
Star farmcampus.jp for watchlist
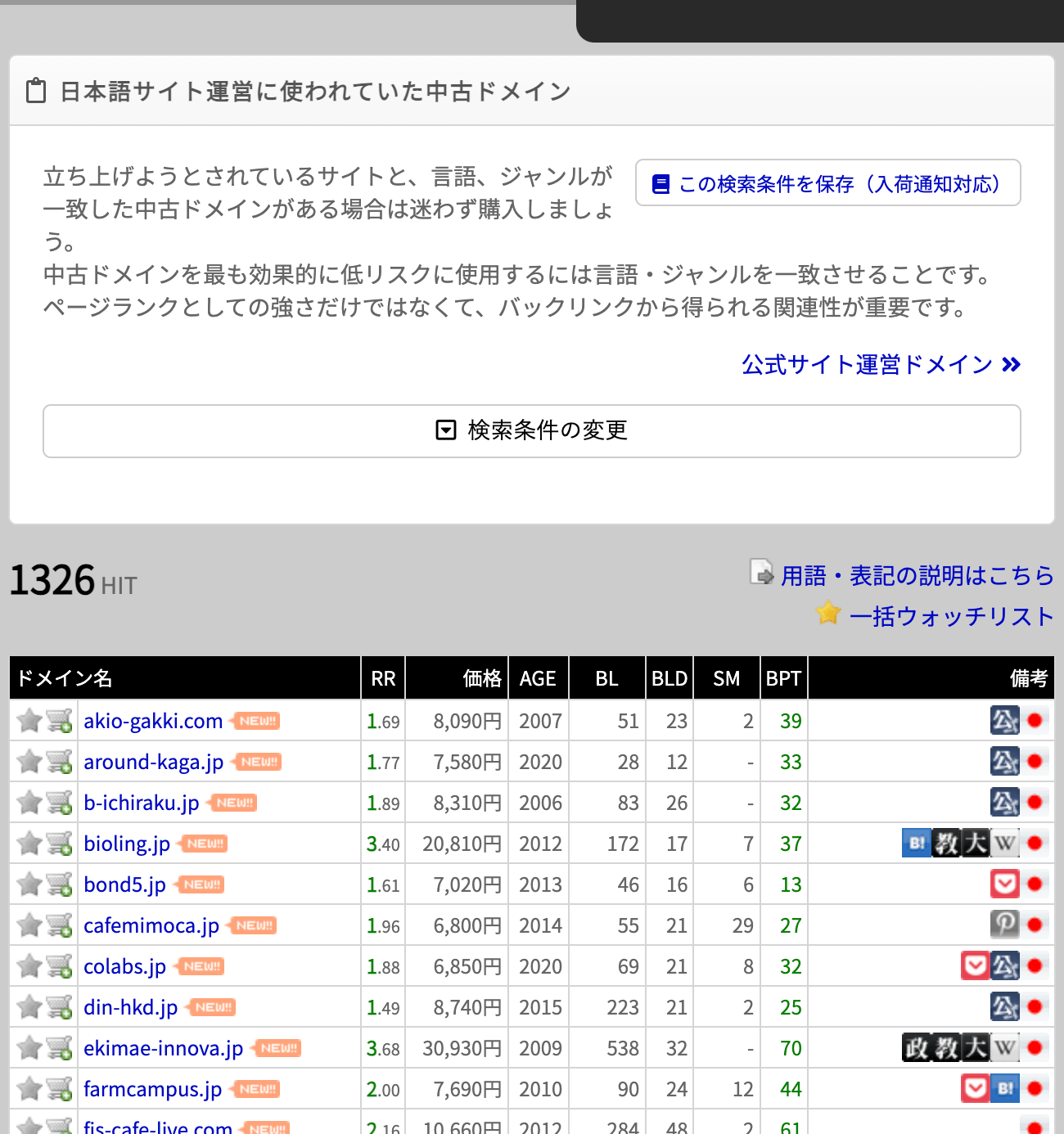point(29,1089)
